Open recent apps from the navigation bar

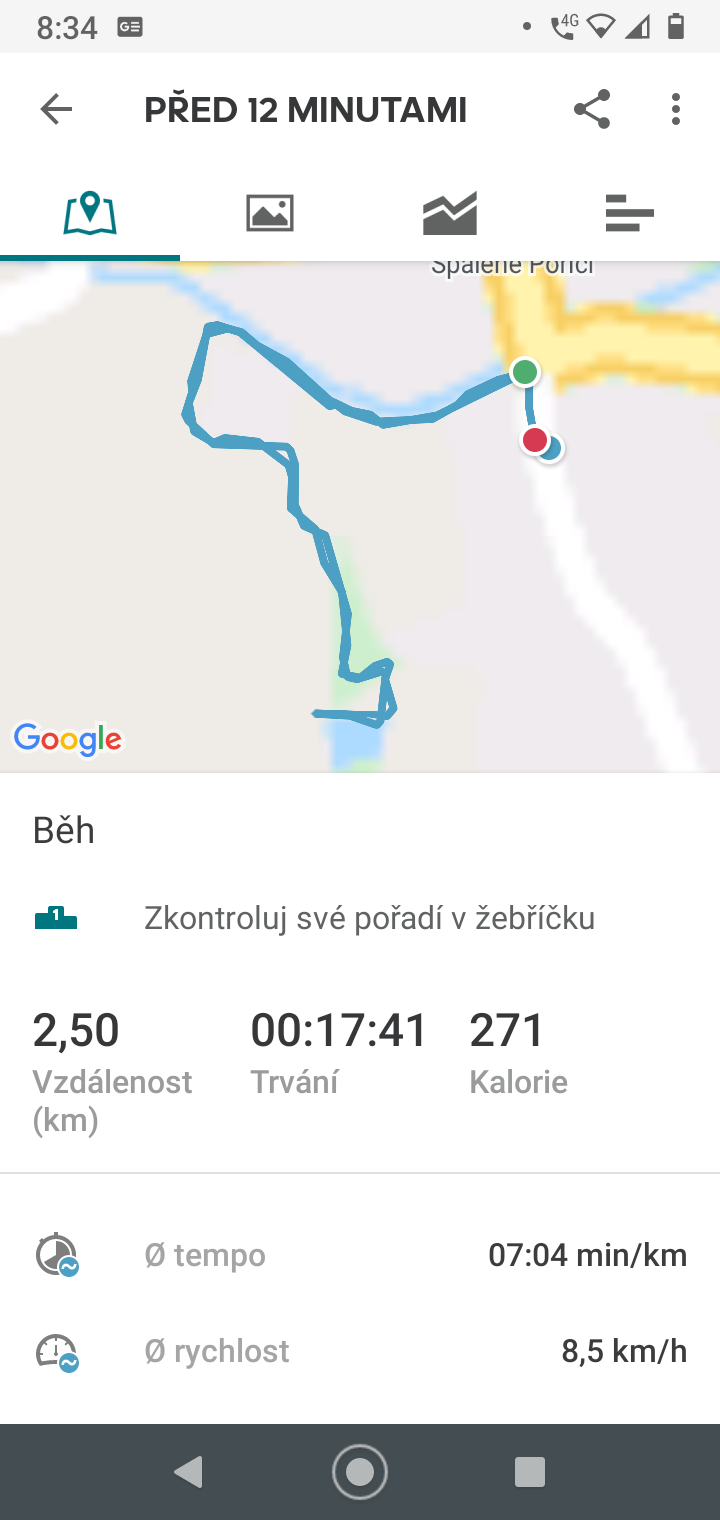coord(530,1471)
